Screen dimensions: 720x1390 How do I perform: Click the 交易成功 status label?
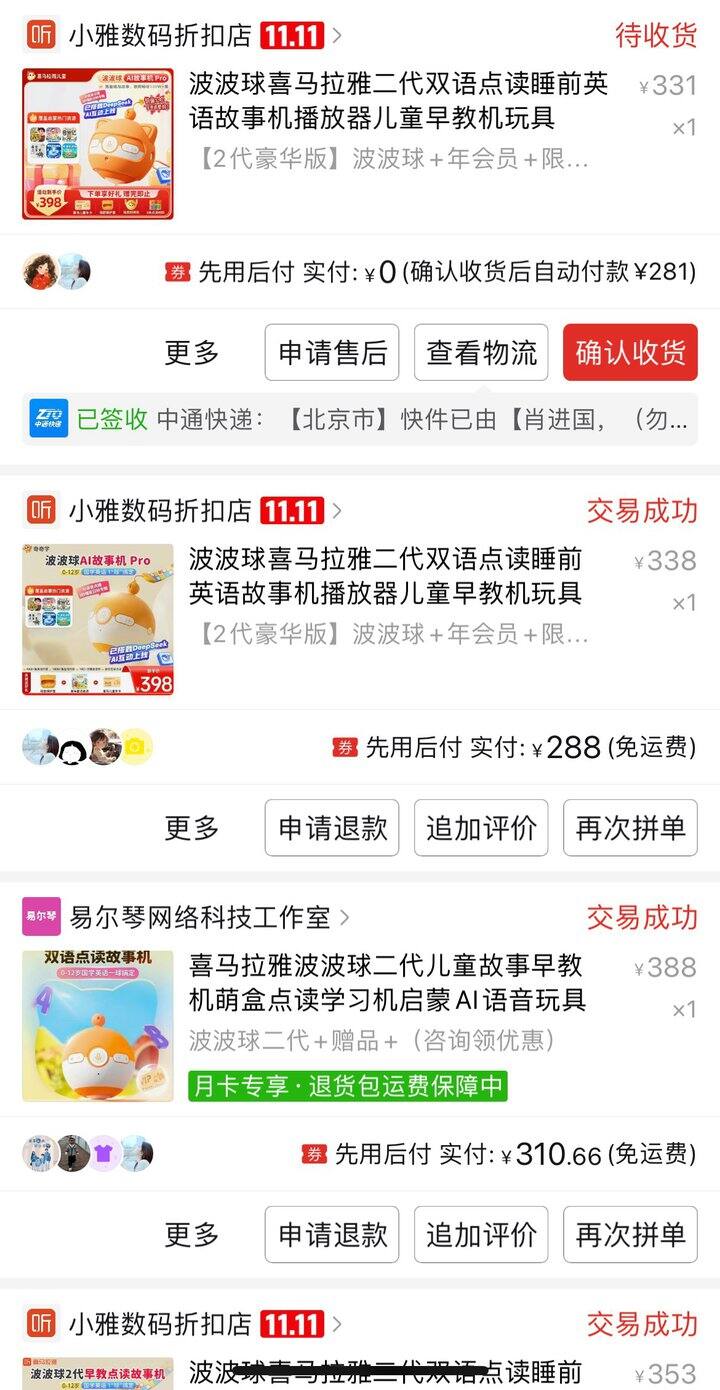(x=643, y=510)
